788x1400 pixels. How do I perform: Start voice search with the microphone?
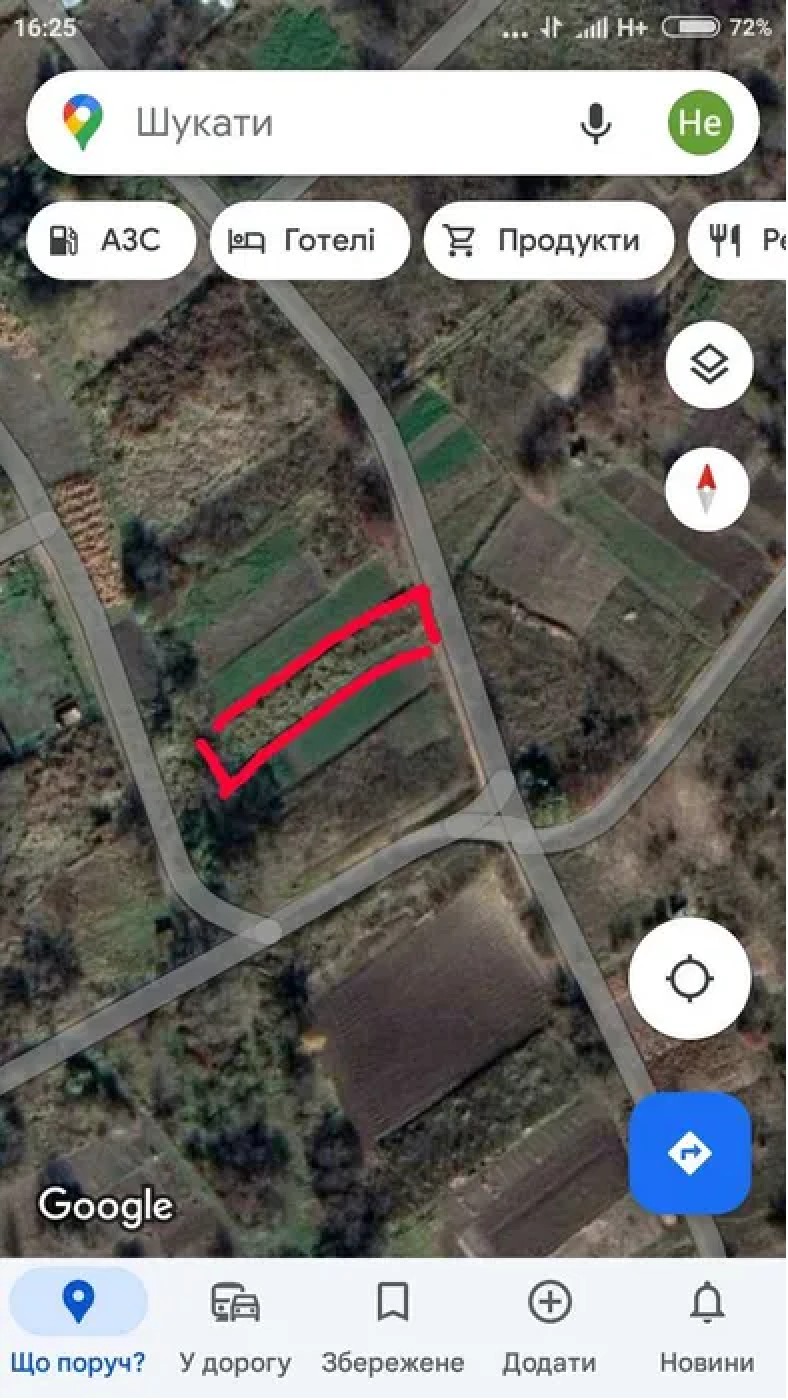tap(596, 123)
